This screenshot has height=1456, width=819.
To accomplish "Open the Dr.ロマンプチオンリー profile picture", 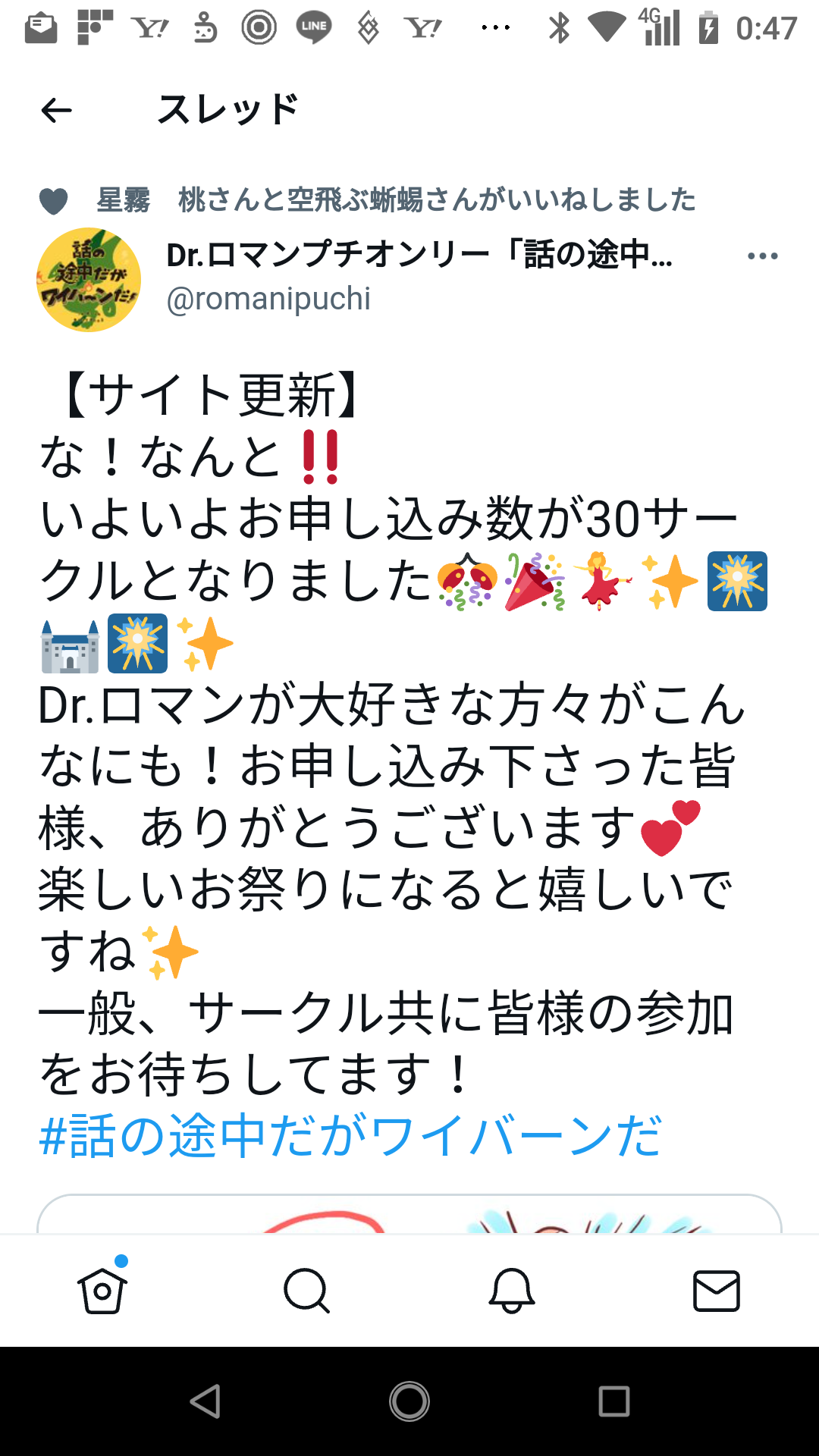I will pyautogui.click(x=89, y=279).
